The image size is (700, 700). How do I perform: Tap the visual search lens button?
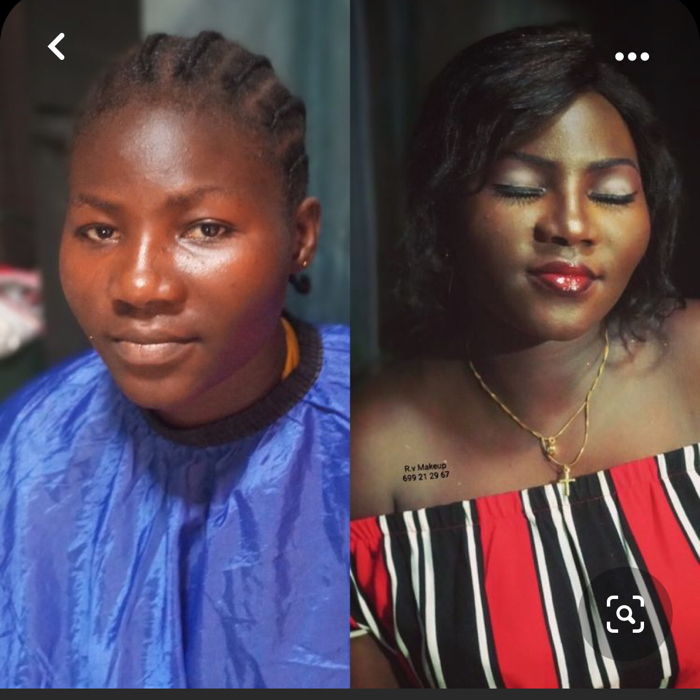(626, 614)
